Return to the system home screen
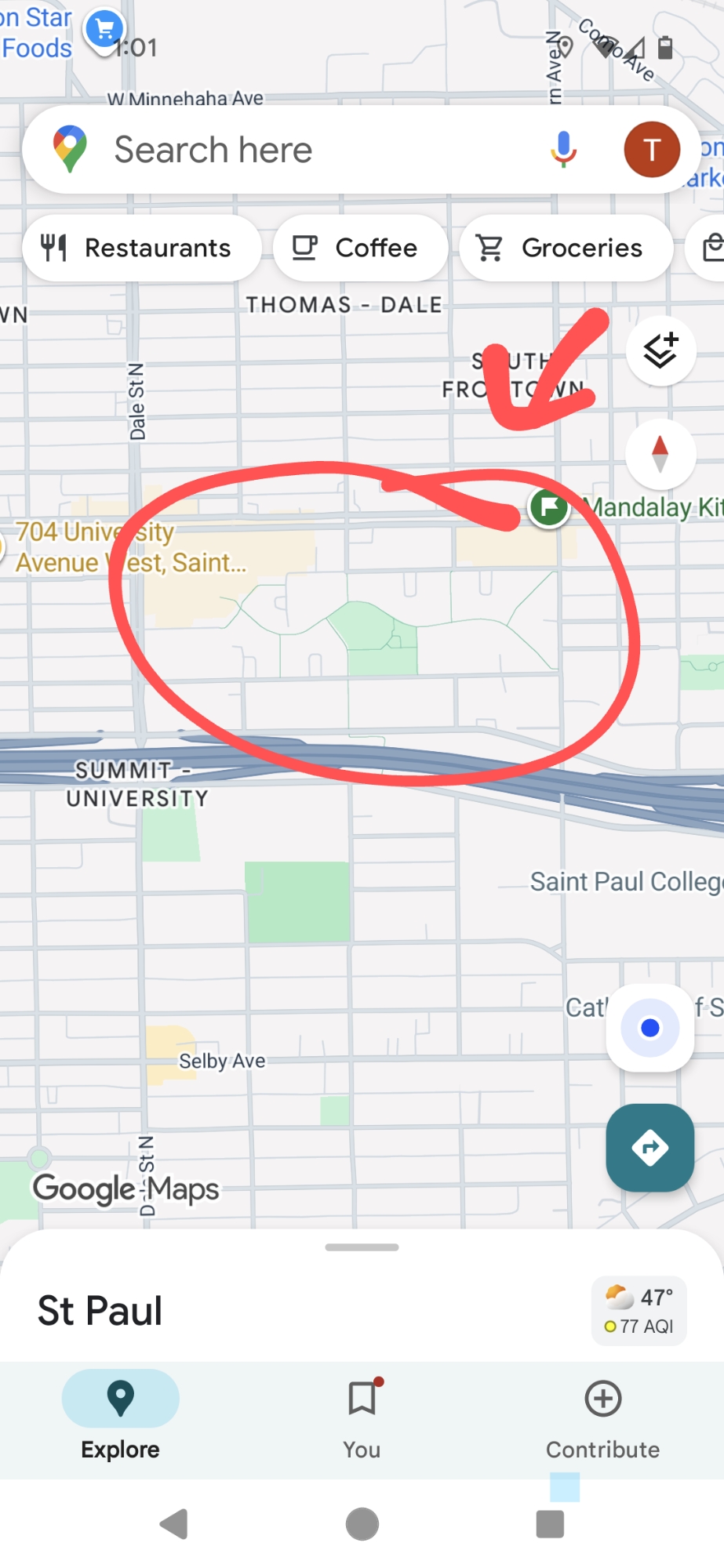This screenshot has height=1568, width=724. pos(362,1524)
